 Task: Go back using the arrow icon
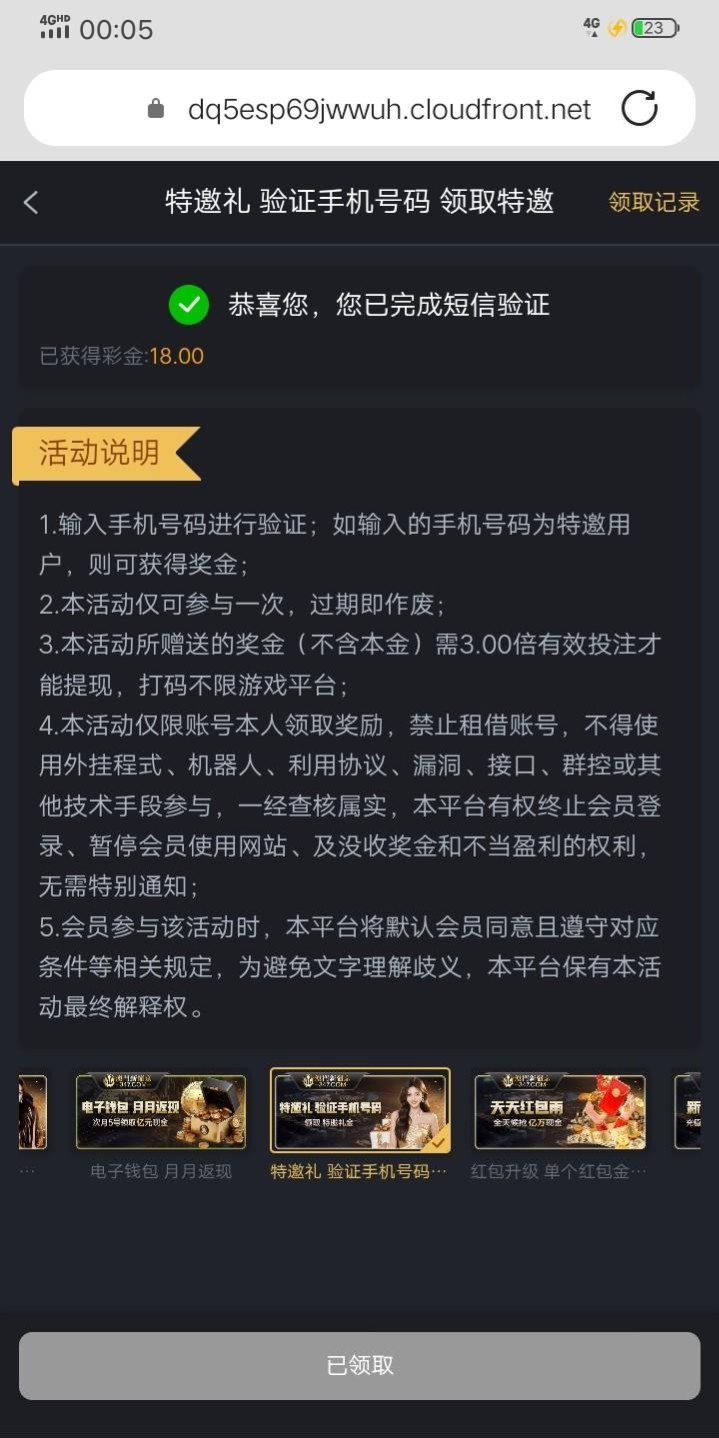31,203
